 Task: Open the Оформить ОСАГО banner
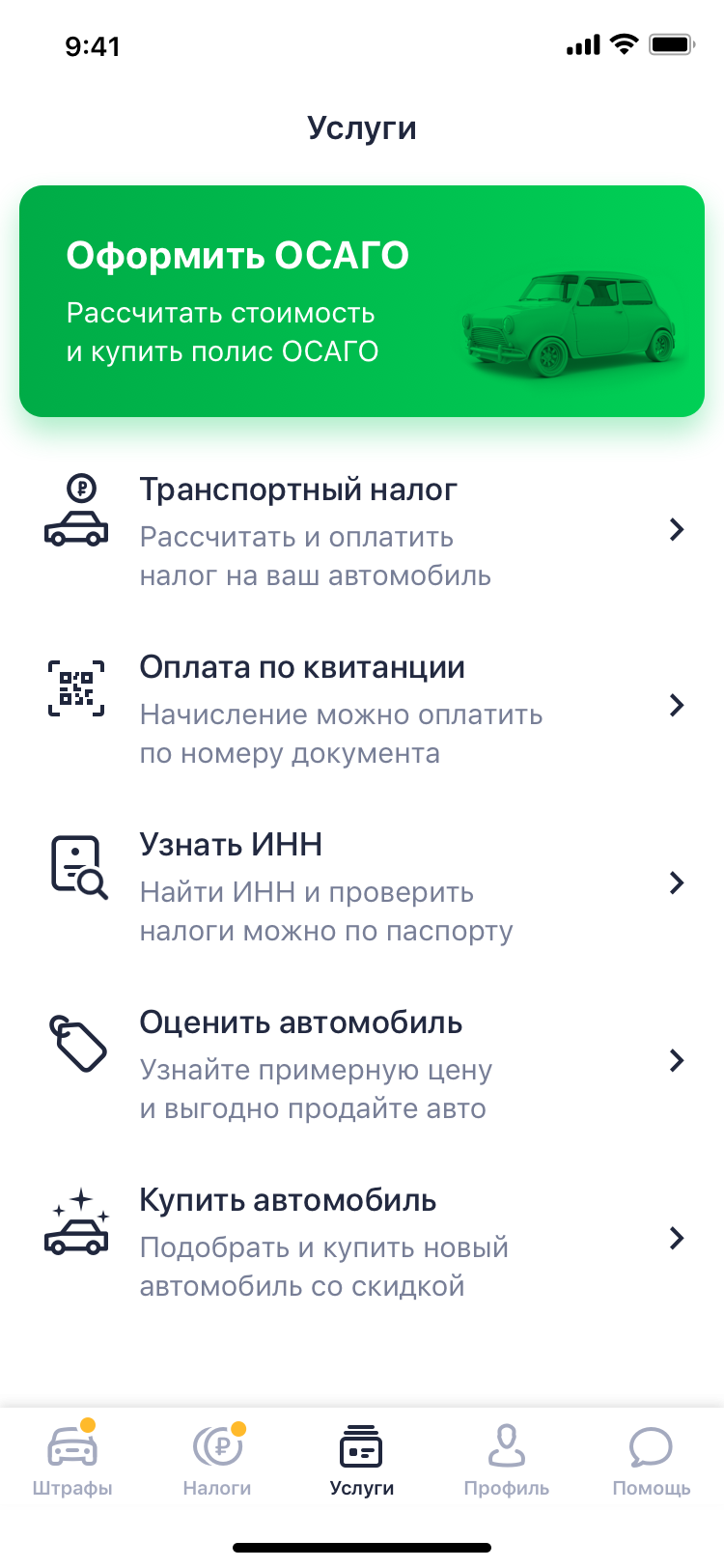(361, 301)
